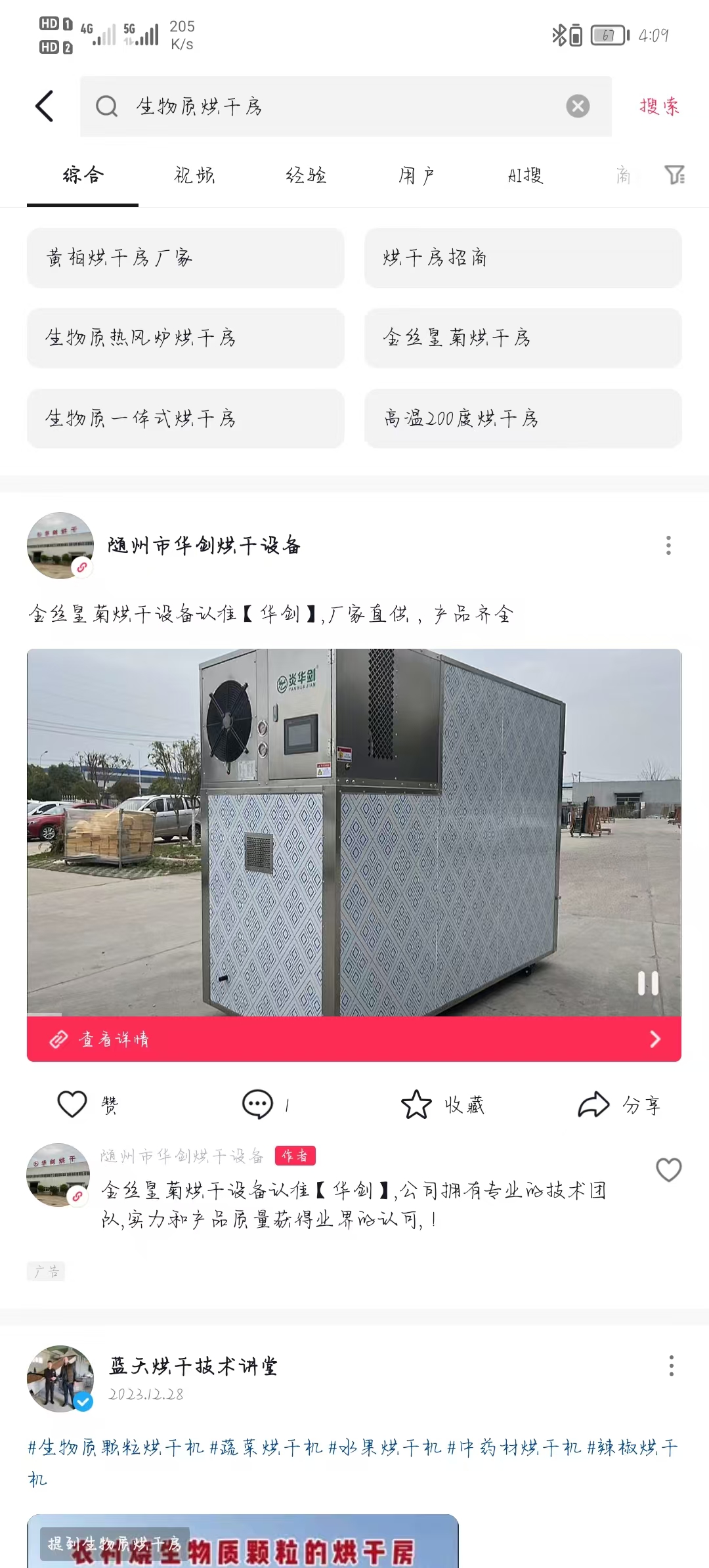This screenshot has height=1568, width=709.
Task: Like the 华剑 post with 赞
Action: pos(87,1104)
